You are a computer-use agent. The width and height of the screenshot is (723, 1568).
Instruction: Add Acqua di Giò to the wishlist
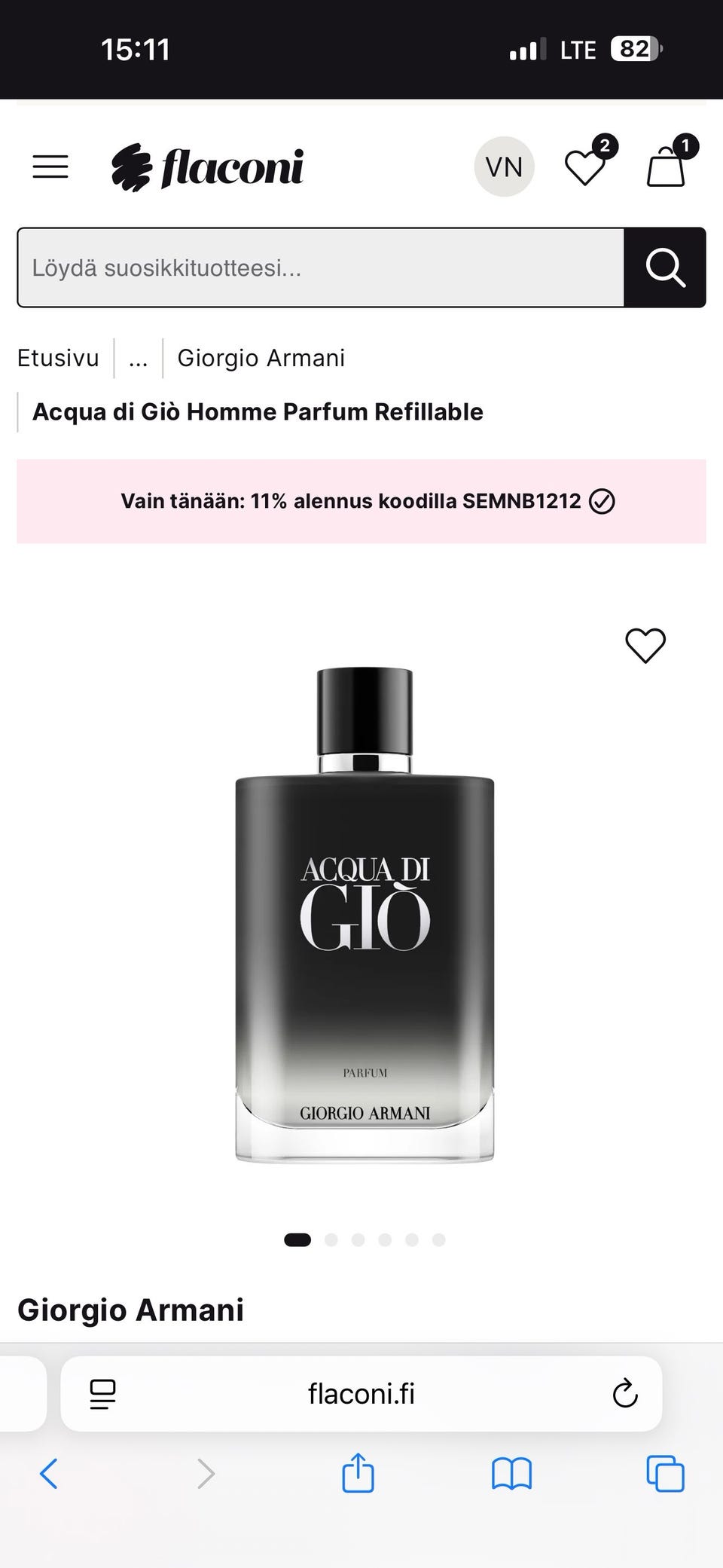point(645,646)
